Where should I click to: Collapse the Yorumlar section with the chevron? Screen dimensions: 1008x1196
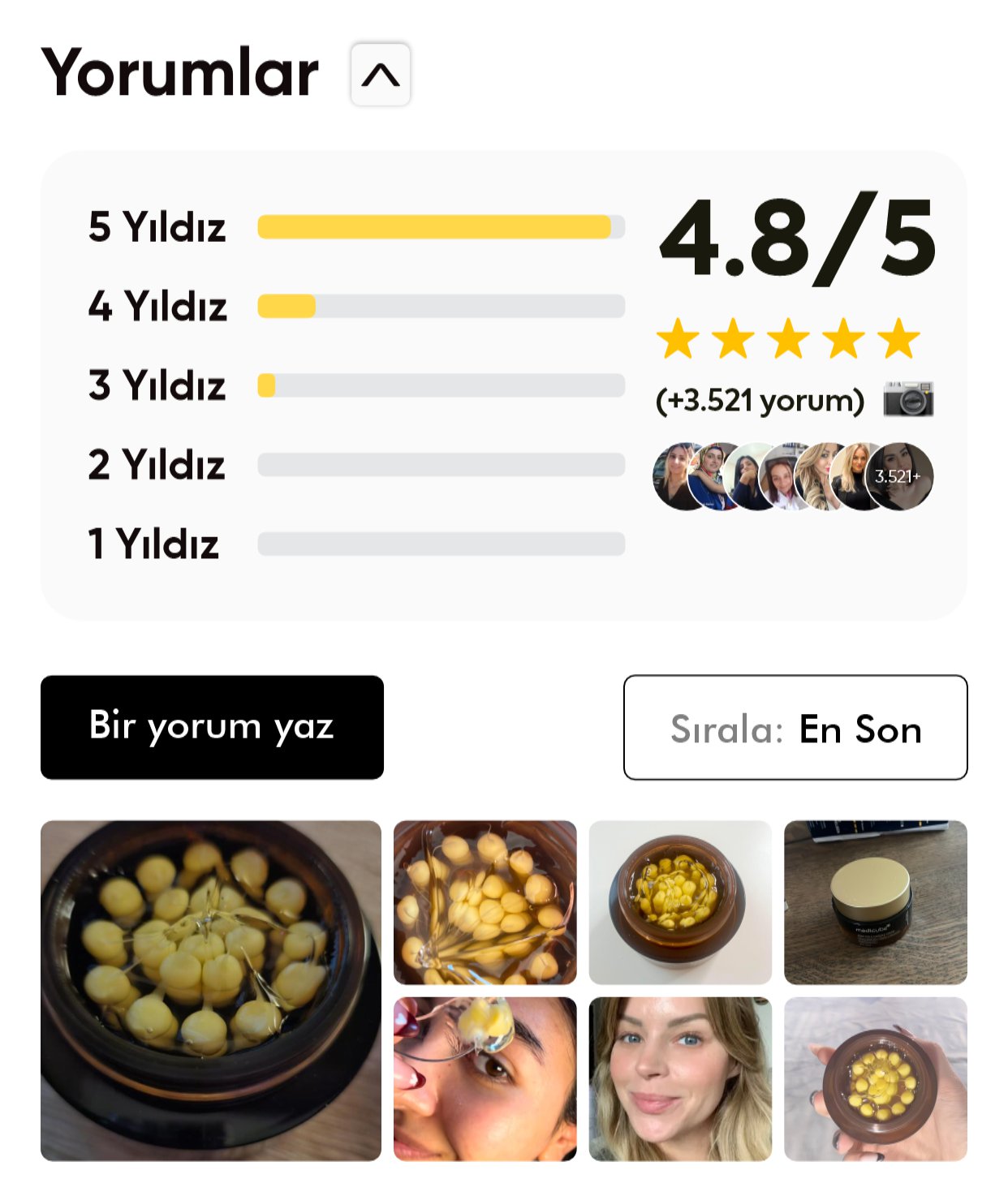(381, 75)
